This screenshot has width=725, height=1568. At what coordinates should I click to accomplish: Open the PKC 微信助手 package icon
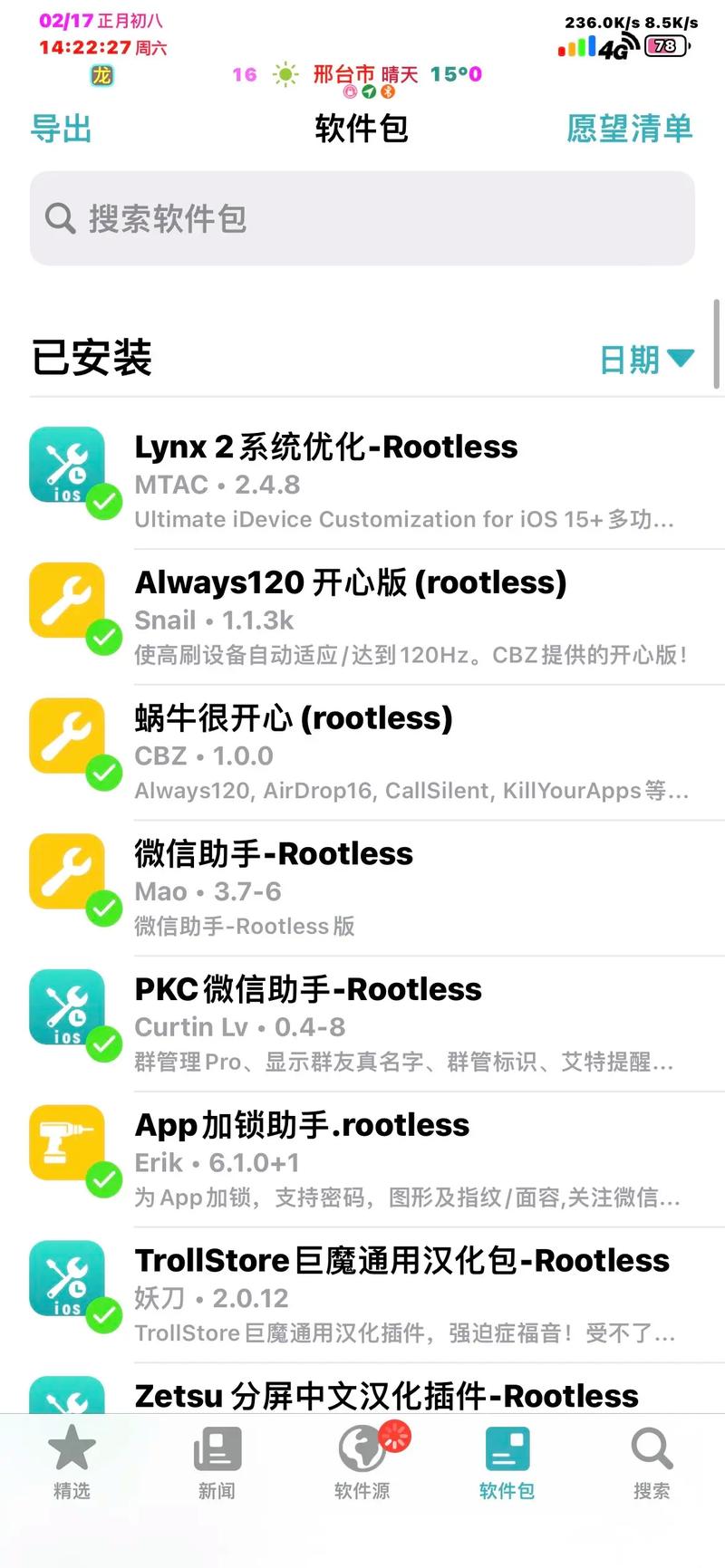point(67,1007)
